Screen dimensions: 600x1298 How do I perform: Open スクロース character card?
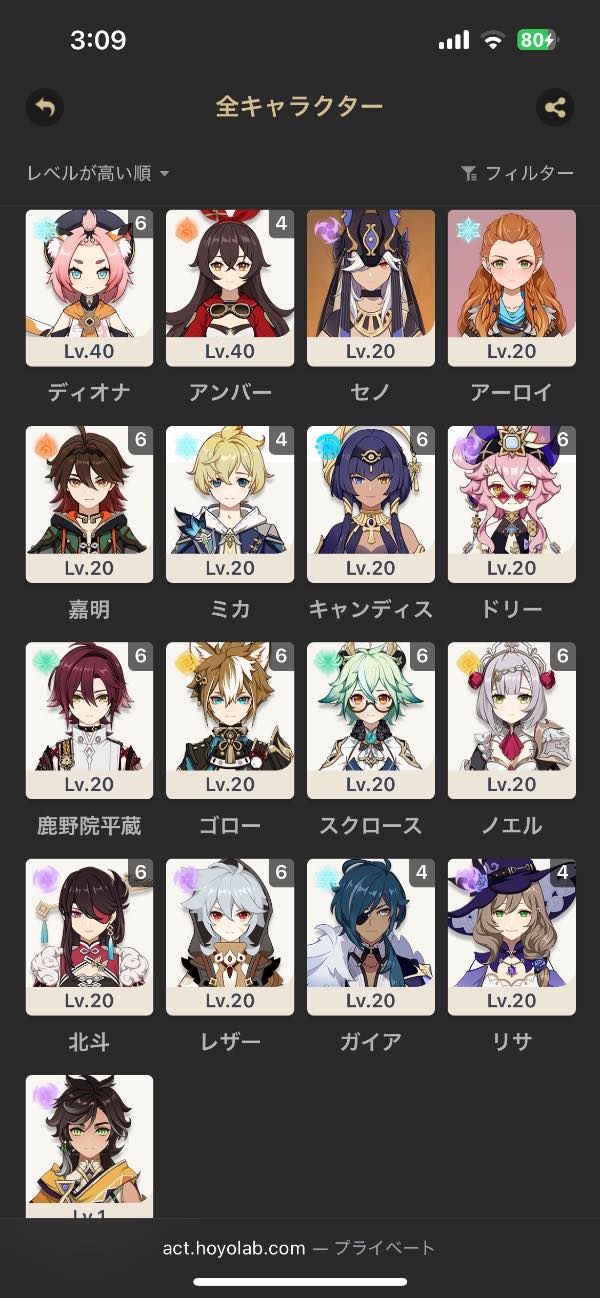(371, 720)
